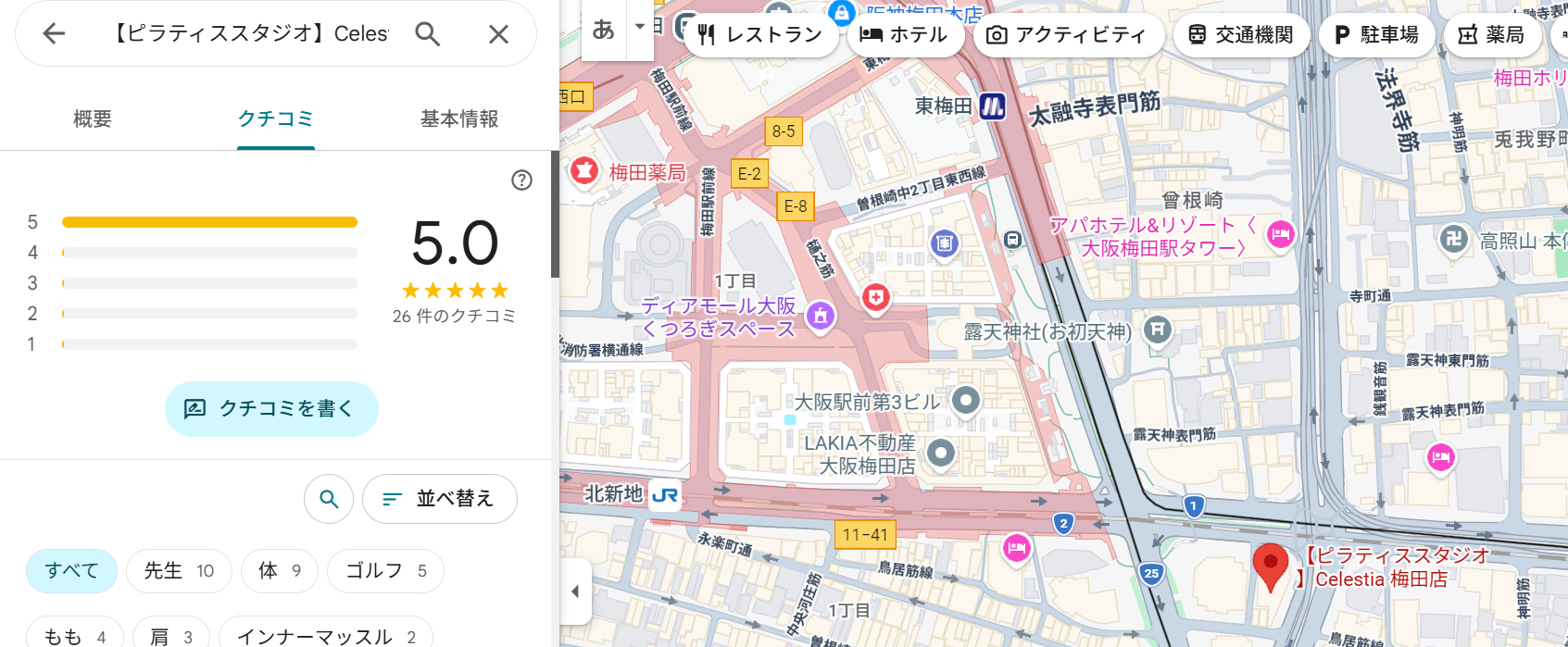Clear the search with the X
Screen dimensions: 1568x647
[498, 34]
